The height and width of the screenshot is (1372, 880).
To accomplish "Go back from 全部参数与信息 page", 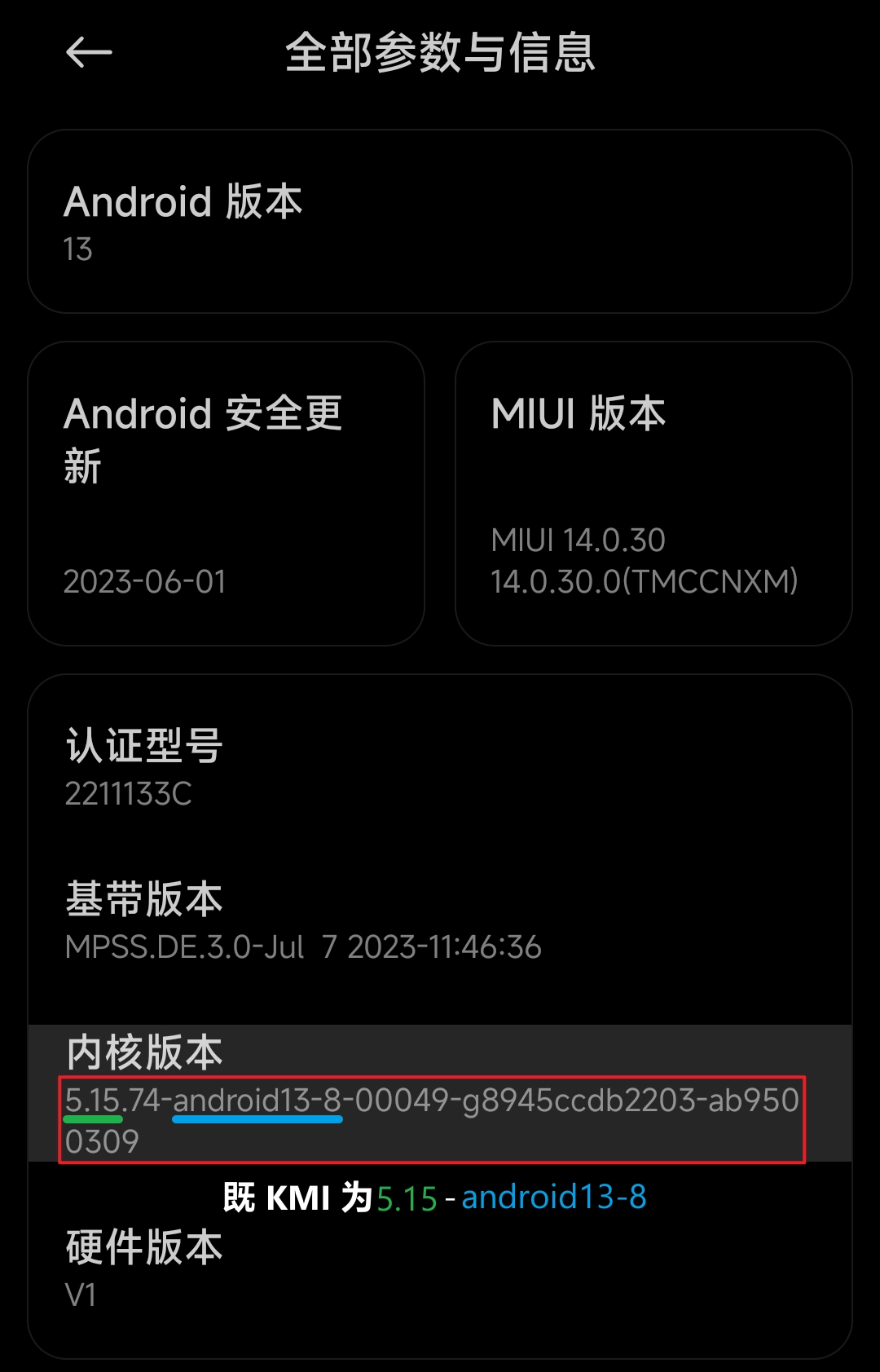I will 88,53.
